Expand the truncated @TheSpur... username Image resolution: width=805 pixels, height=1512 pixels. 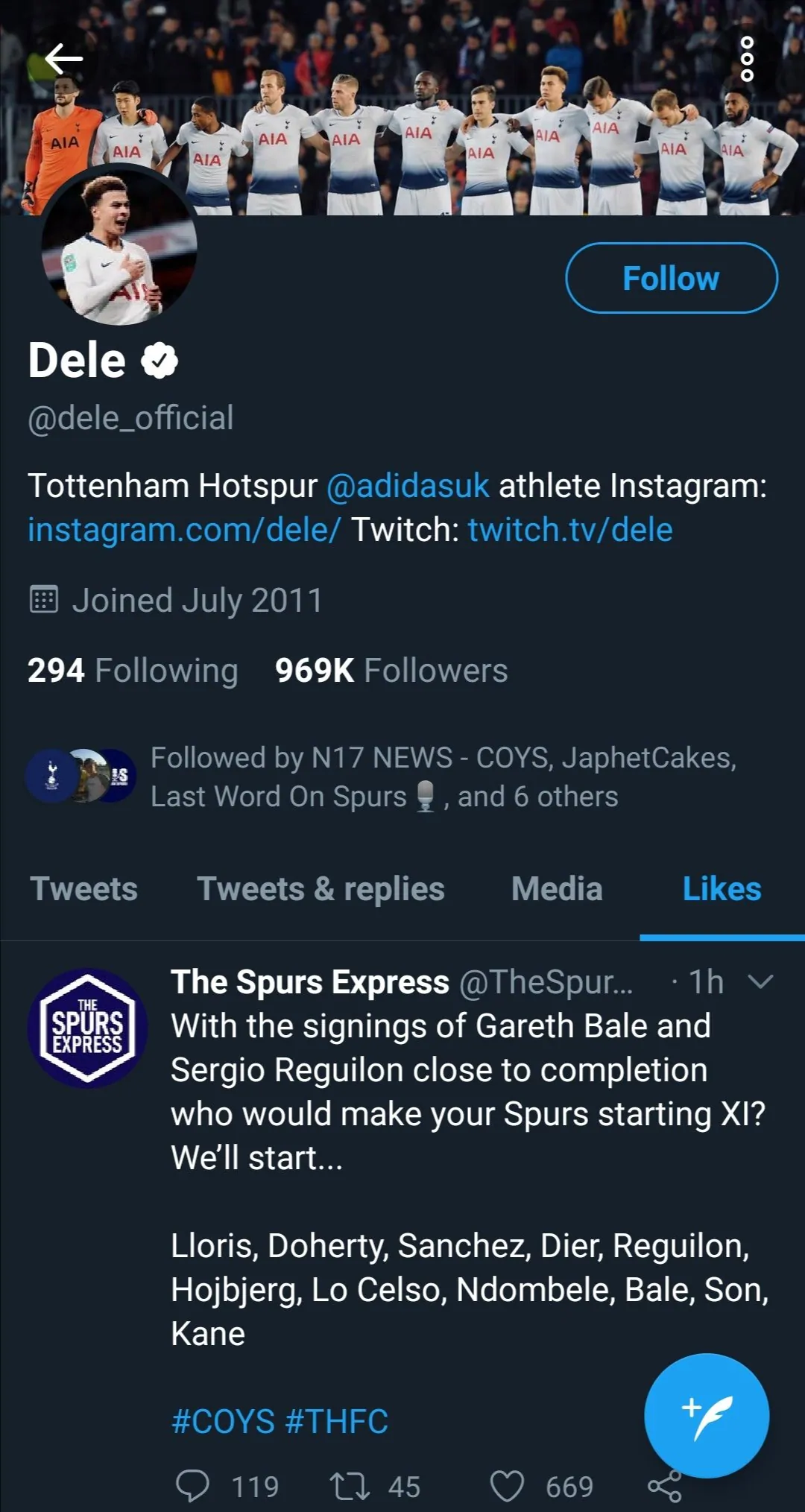coord(549,982)
